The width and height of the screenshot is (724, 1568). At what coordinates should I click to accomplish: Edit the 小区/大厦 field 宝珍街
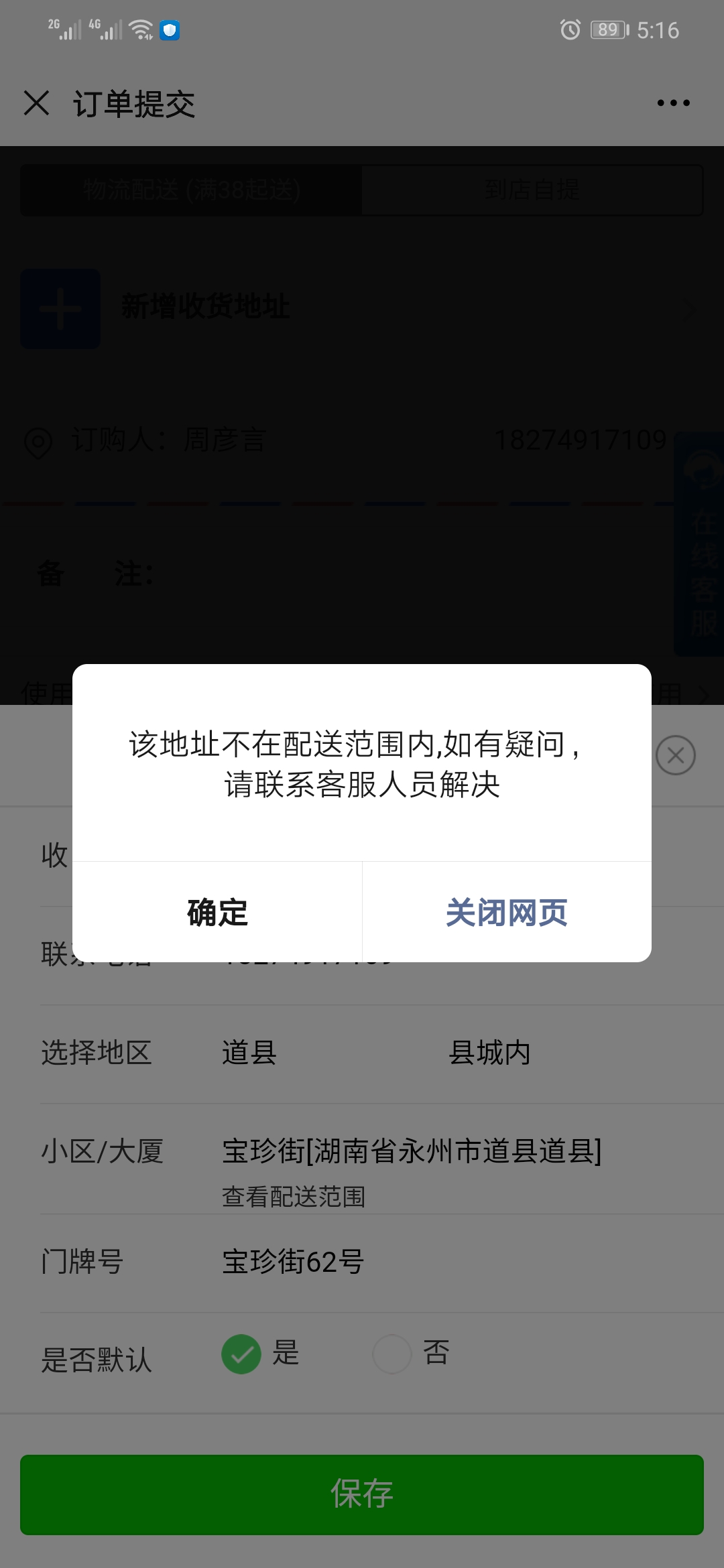412,1151
